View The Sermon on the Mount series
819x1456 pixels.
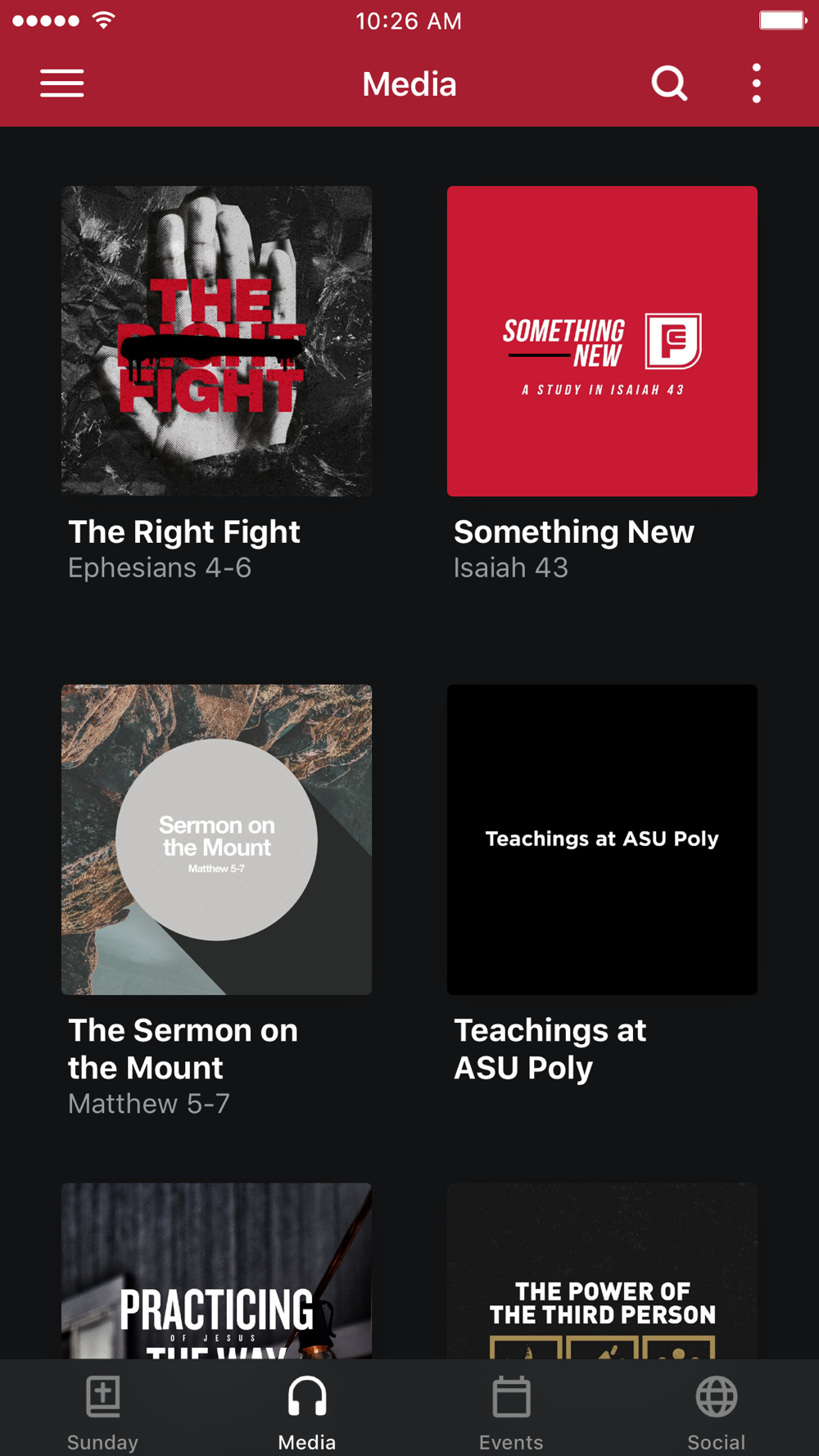tap(216, 839)
